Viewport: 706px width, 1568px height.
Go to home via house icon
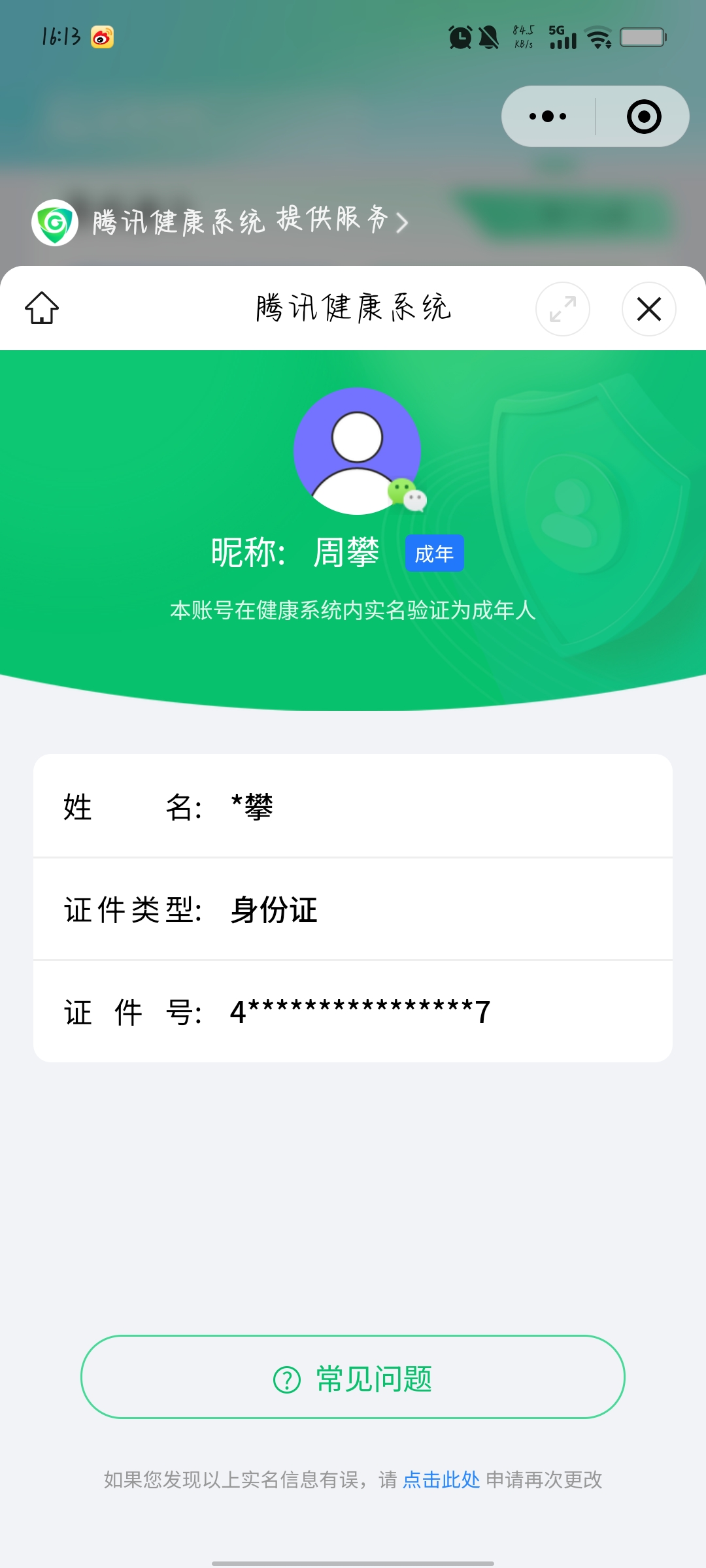click(42, 308)
